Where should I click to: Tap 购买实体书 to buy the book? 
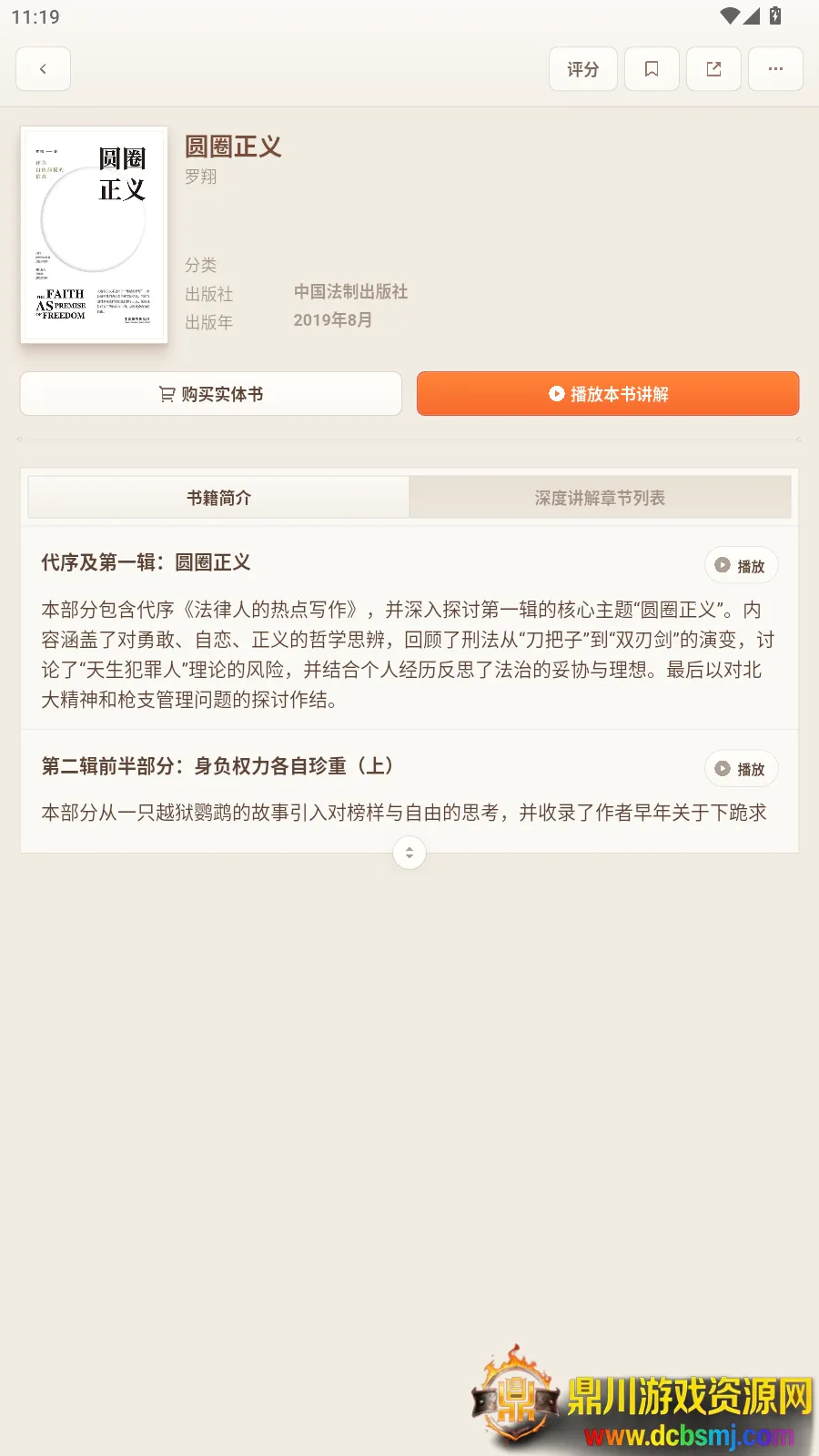pyautogui.click(x=211, y=394)
